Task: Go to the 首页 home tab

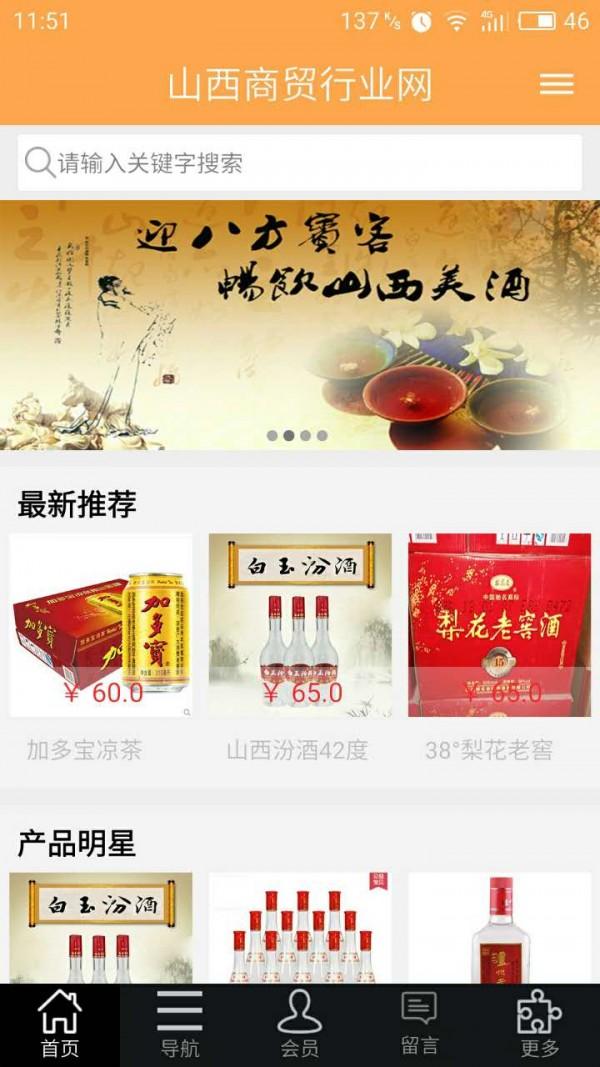Action: coord(60,1025)
